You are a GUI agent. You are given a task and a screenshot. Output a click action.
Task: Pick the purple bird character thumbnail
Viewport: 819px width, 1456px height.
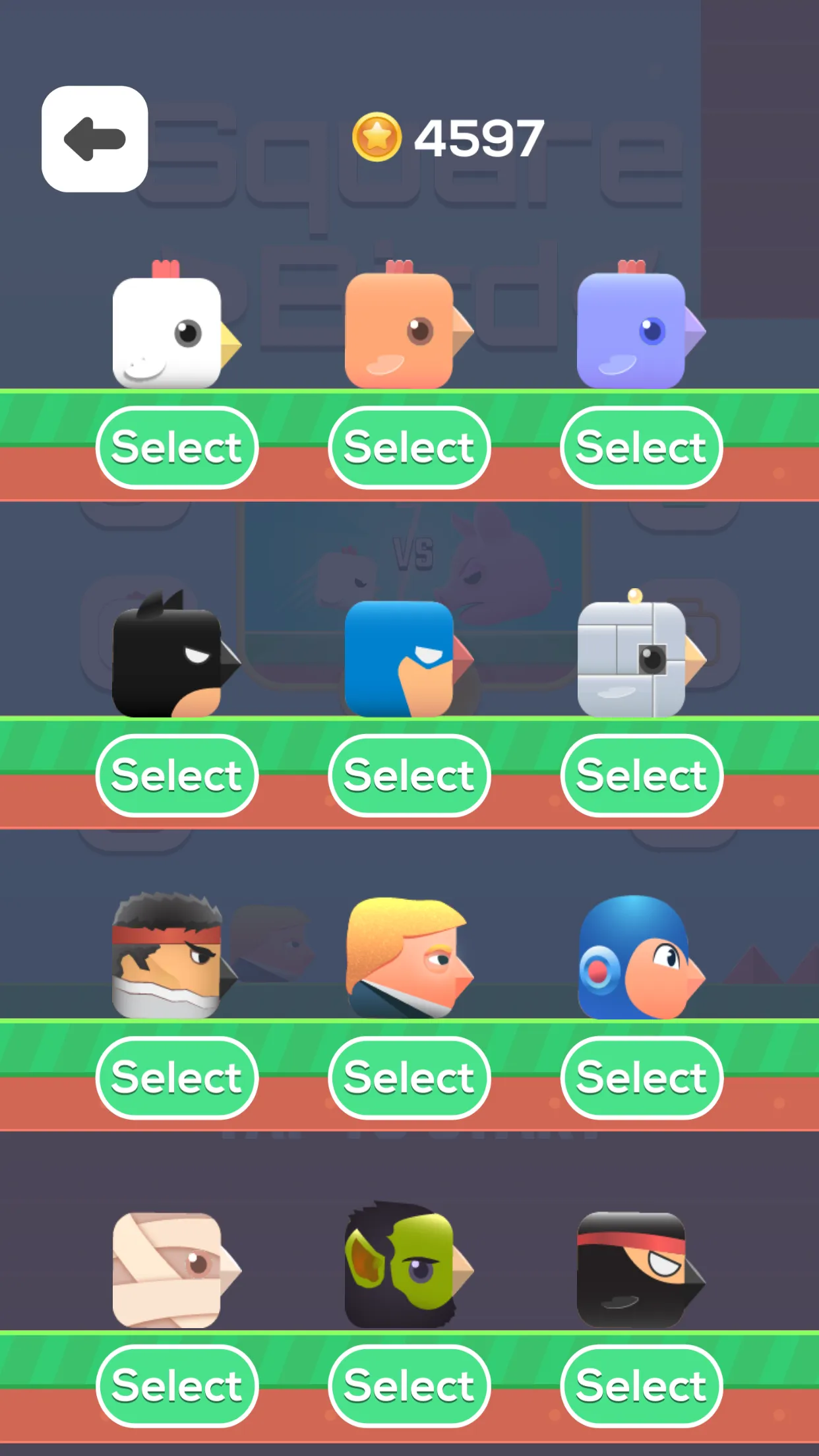tap(630, 330)
